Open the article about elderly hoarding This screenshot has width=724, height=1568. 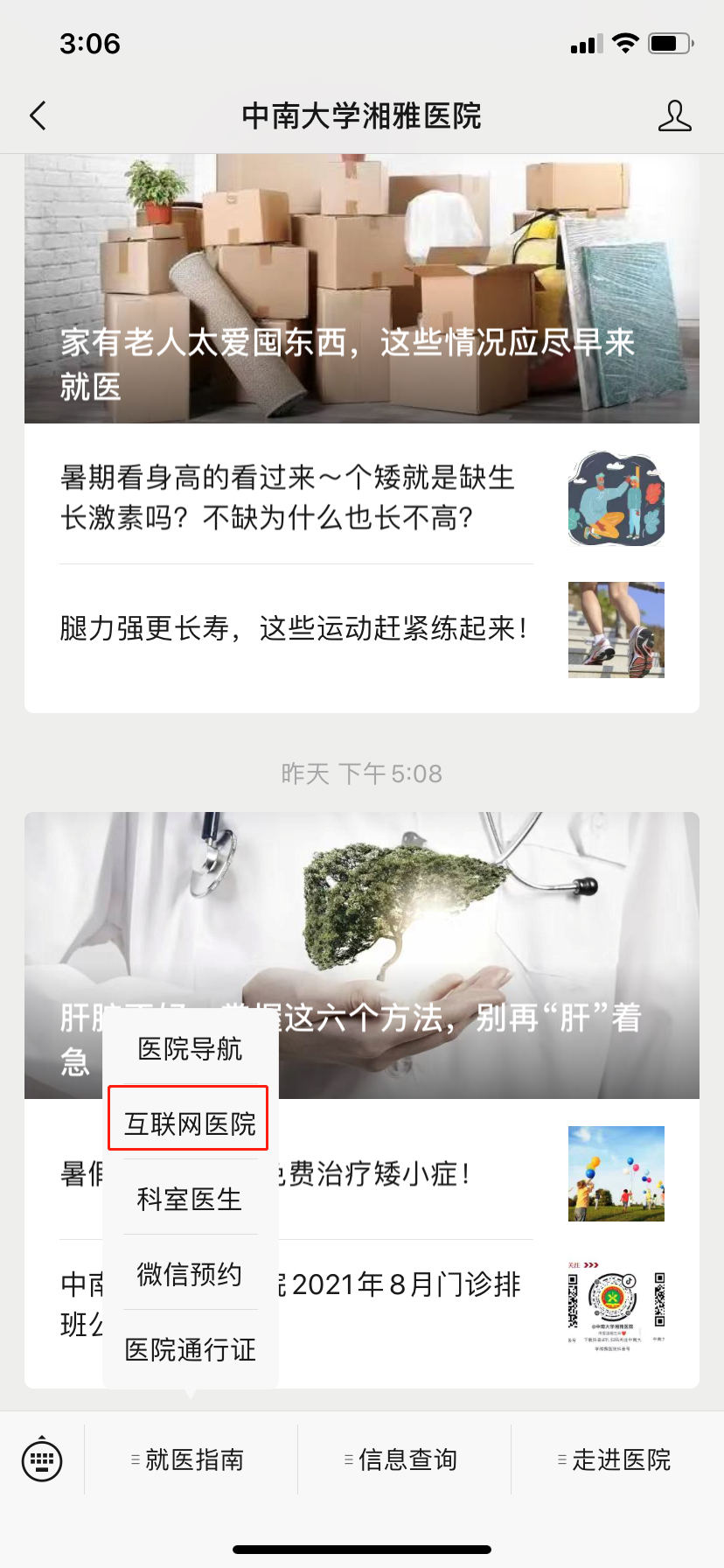point(362,289)
